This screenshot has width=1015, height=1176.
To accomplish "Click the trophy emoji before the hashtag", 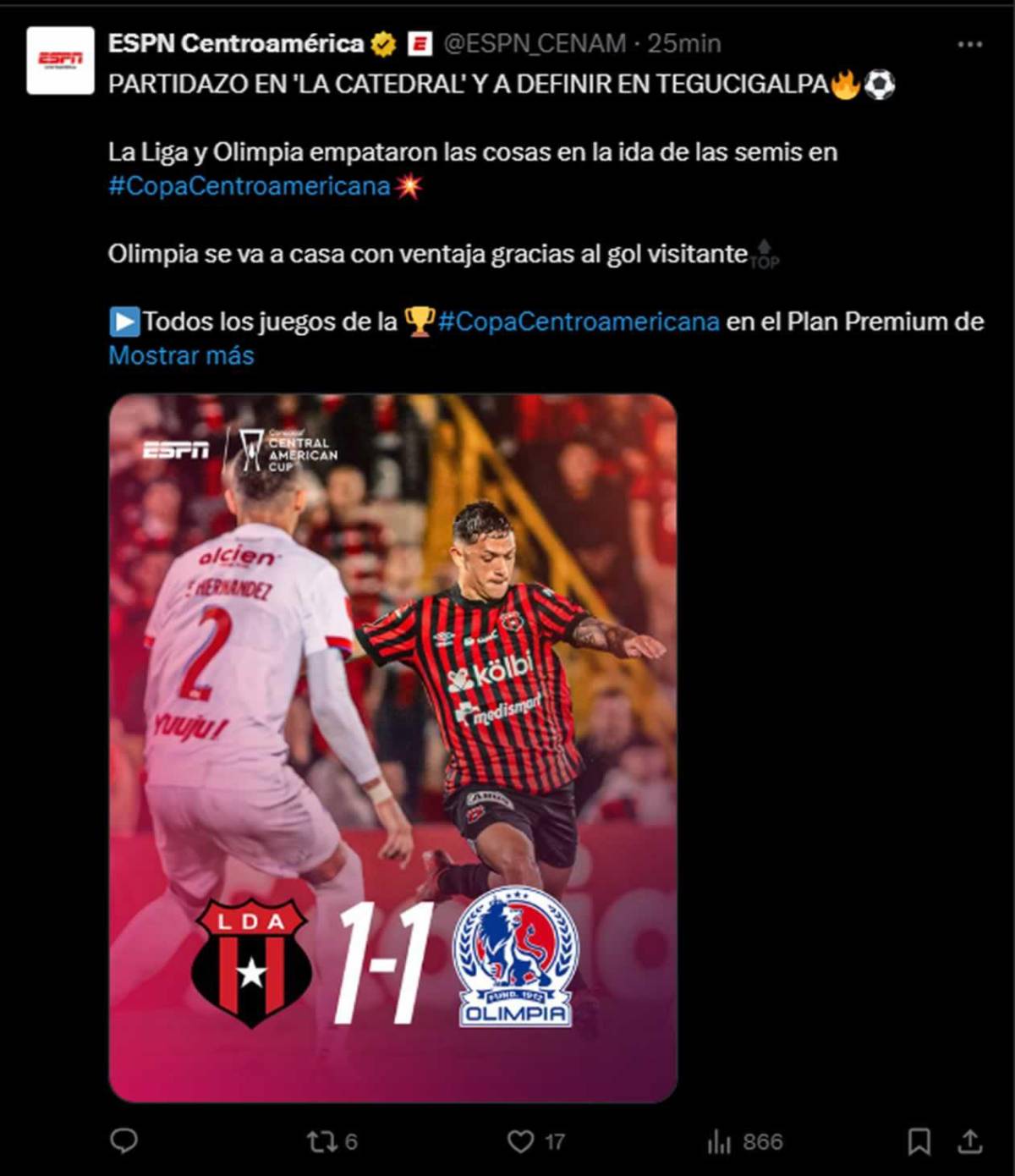I will (420, 321).
